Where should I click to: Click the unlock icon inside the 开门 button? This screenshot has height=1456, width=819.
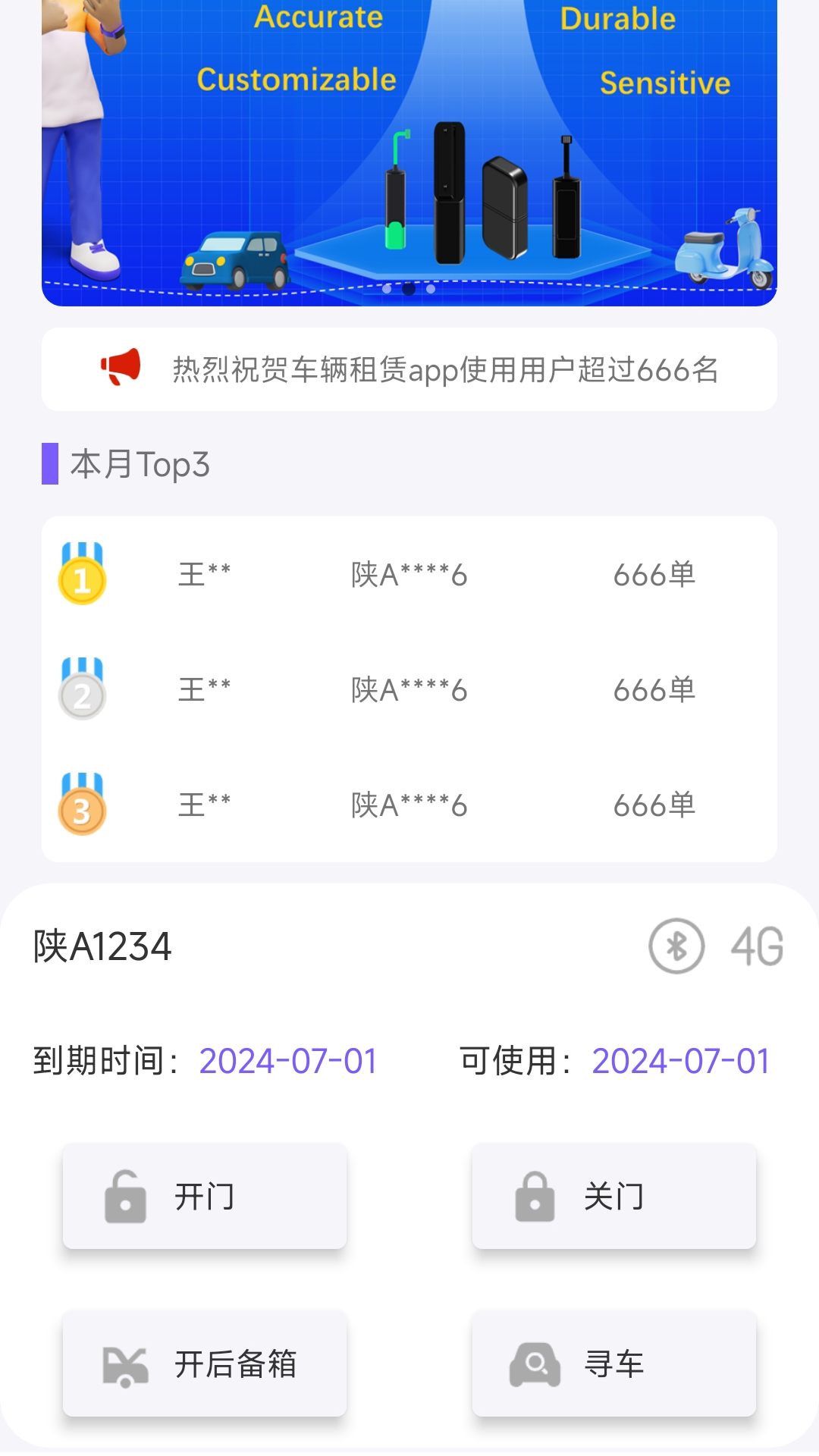[x=126, y=1197]
